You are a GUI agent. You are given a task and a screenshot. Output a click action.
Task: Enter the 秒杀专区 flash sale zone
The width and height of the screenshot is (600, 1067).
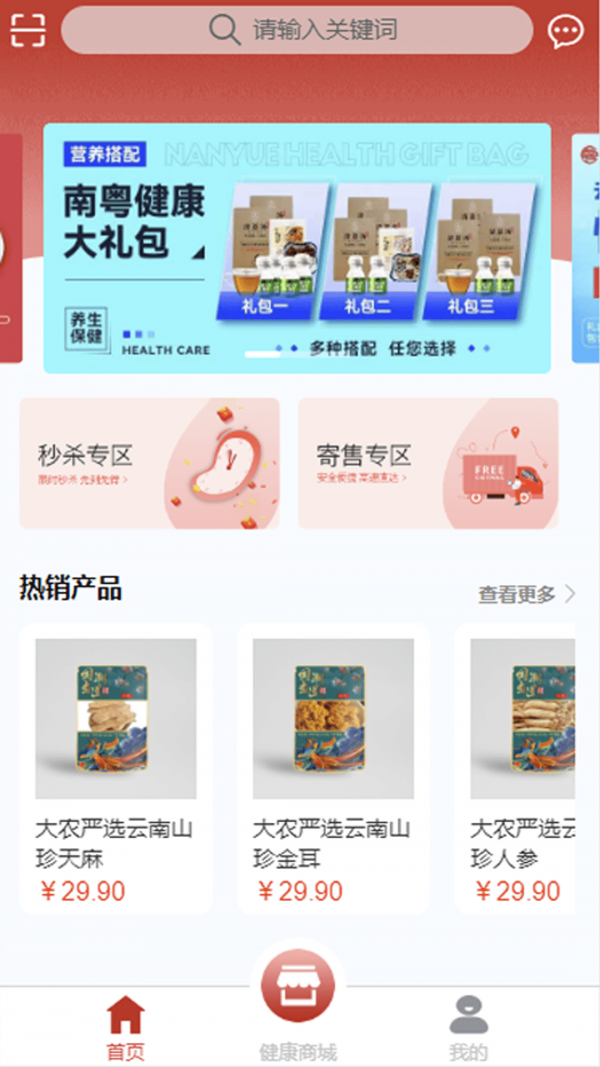coord(149,463)
